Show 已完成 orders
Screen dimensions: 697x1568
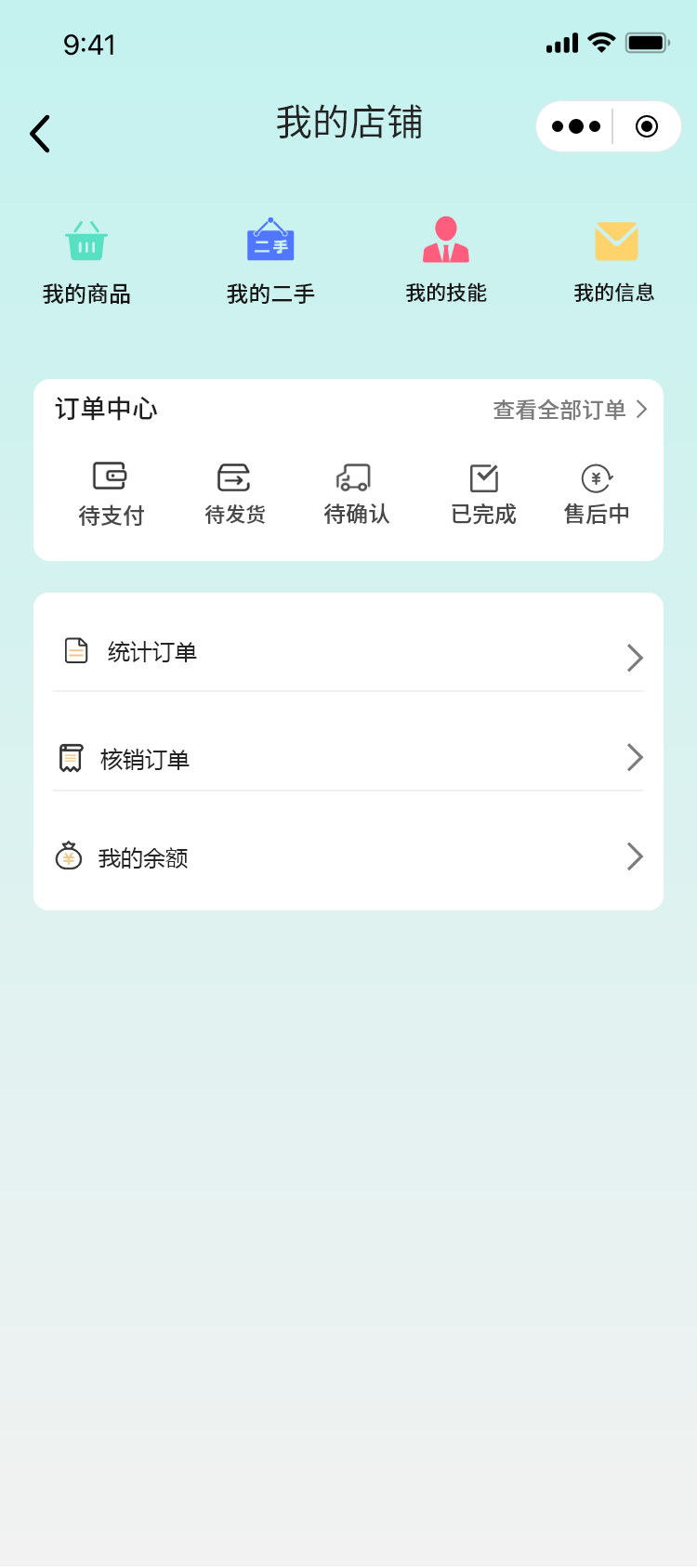pos(483,494)
